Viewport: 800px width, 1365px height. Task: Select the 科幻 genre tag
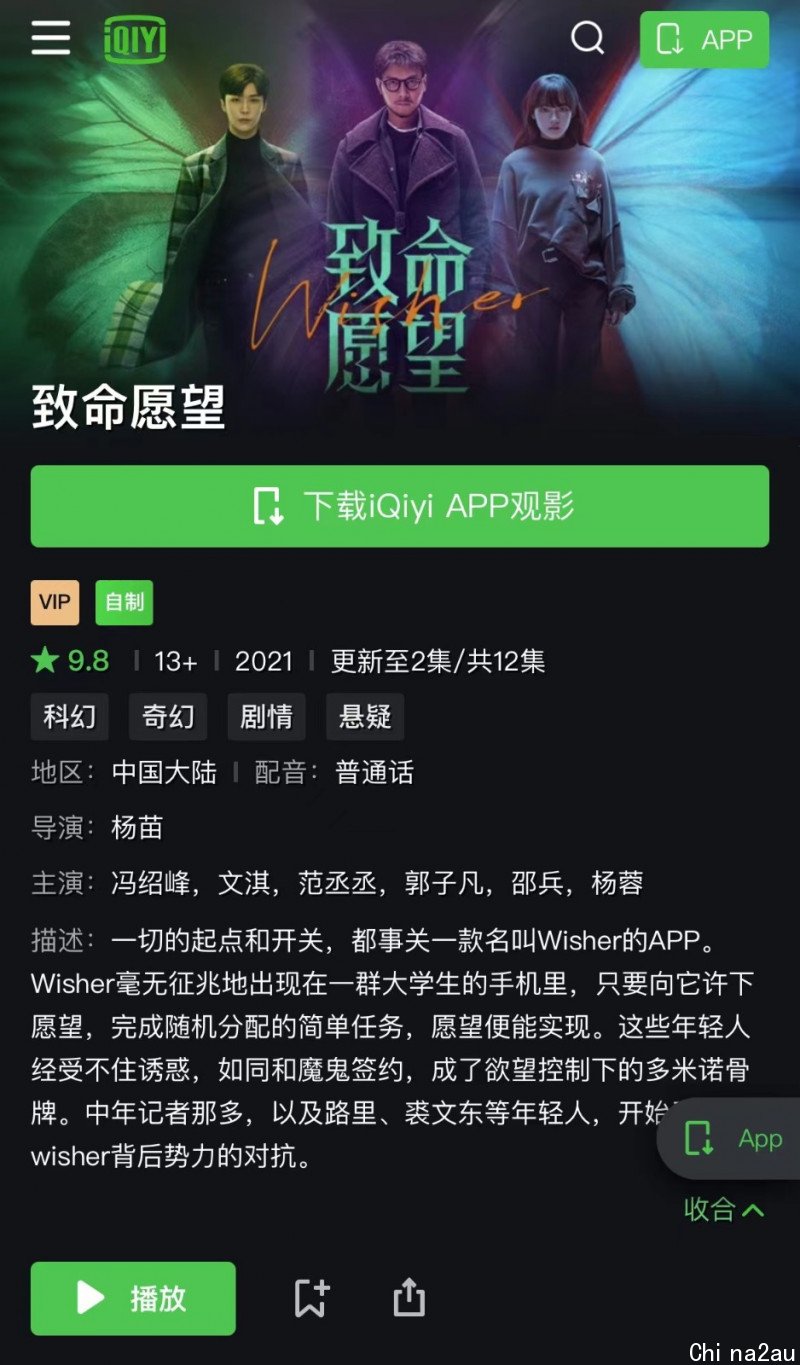[70, 716]
